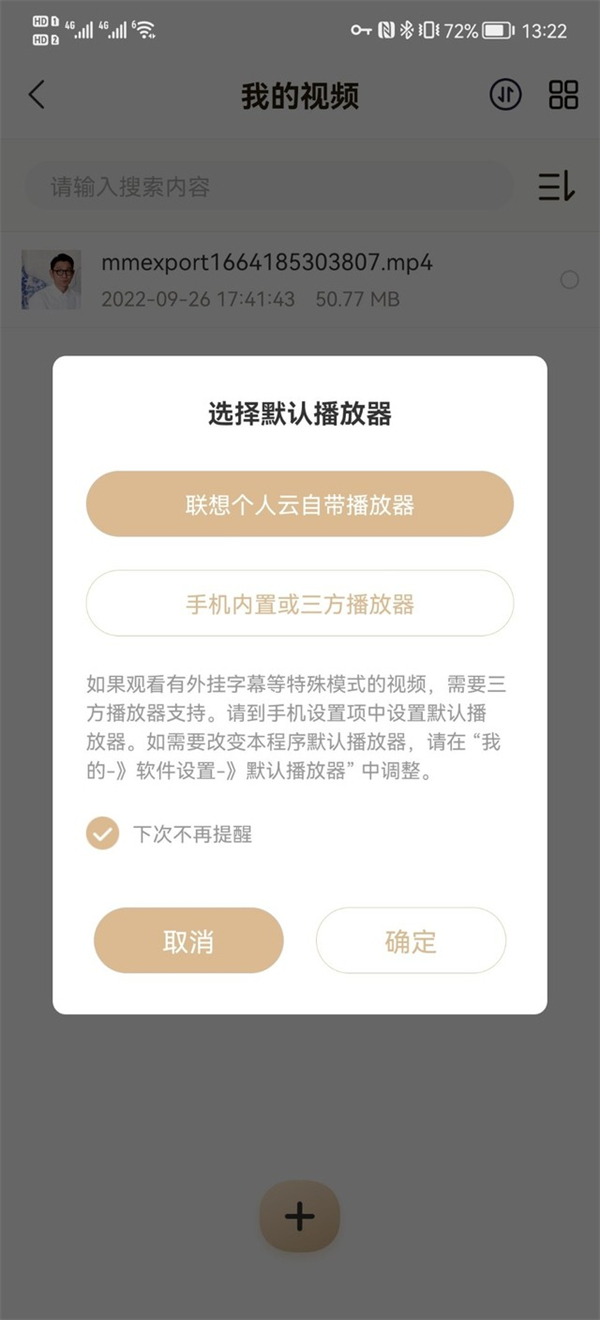
Task: Open the sort order options
Action: pyautogui.click(x=556, y=186)
